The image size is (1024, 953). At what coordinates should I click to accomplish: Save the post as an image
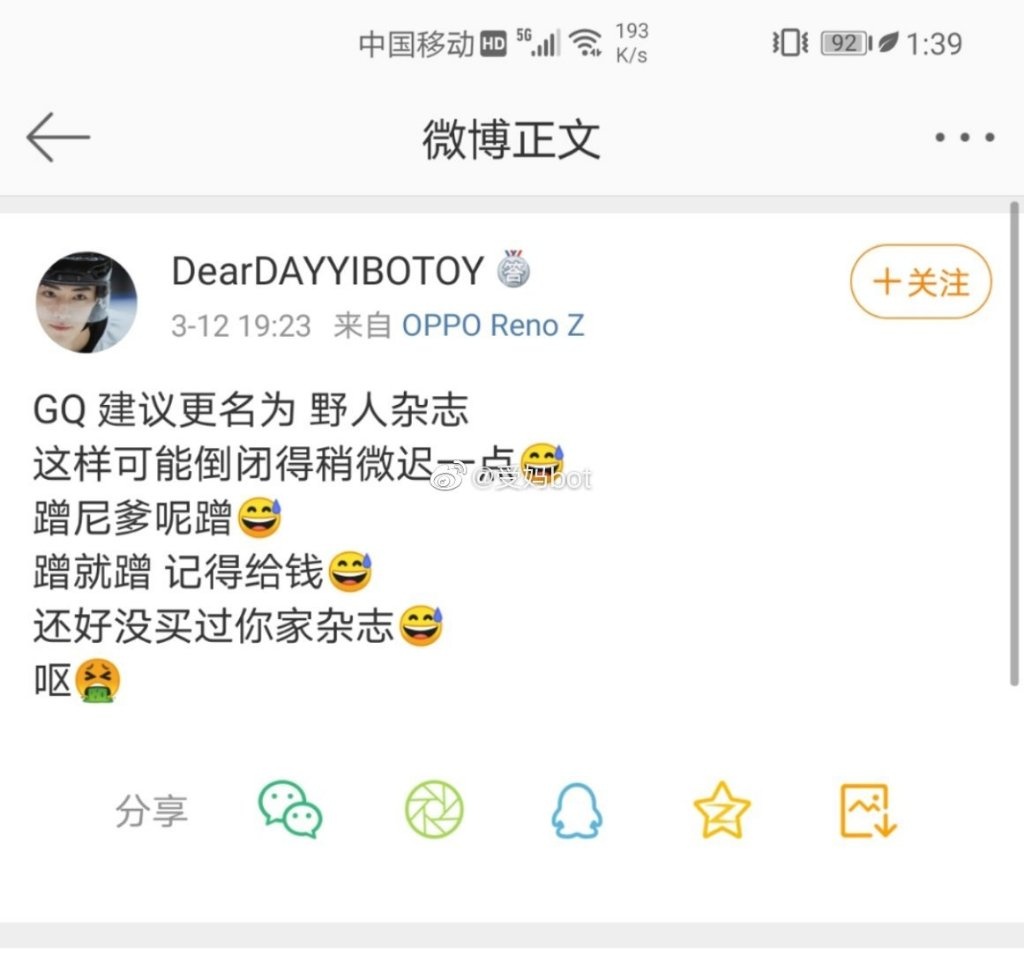(x=867, y=810)
